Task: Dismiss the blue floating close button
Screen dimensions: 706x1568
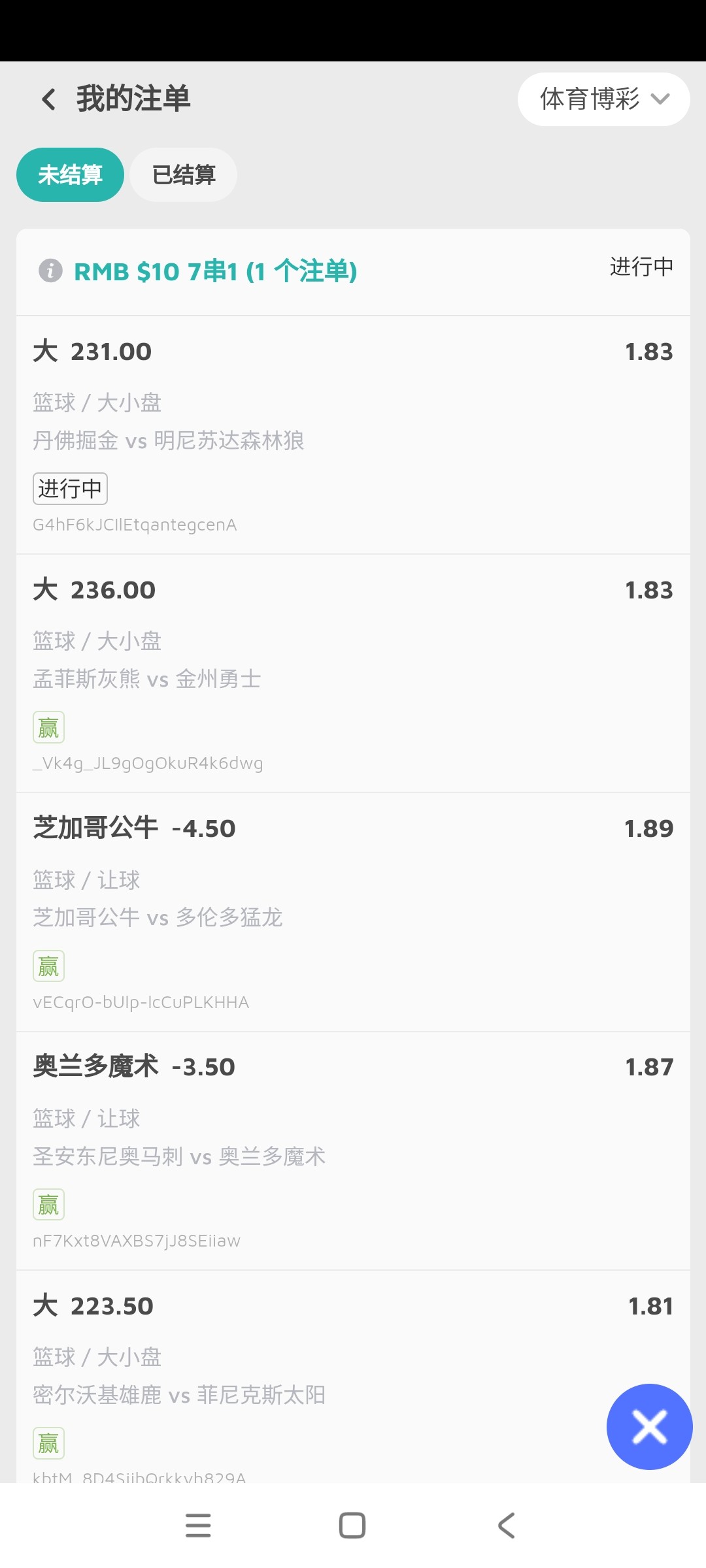Action: [649, 1428]
